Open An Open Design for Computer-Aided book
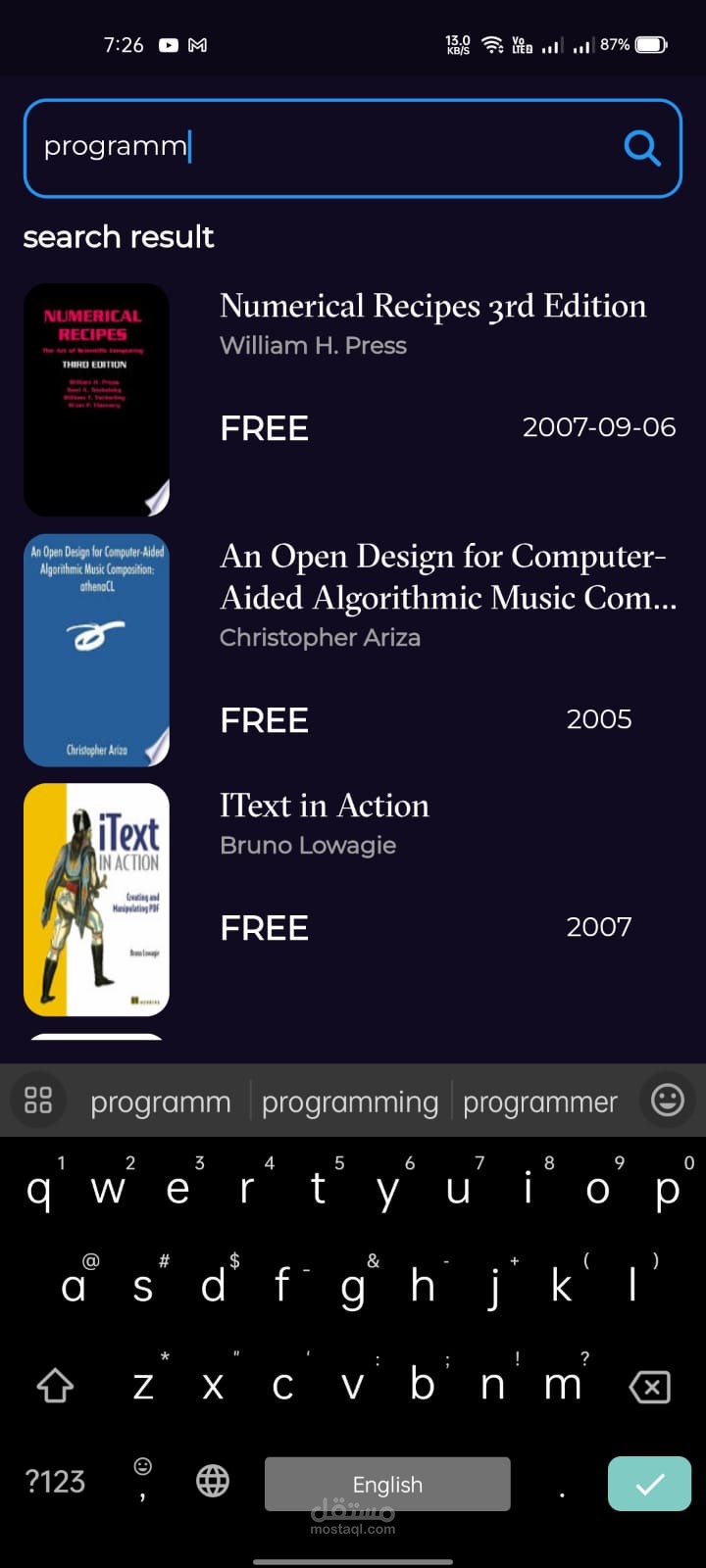 (447, 576)
